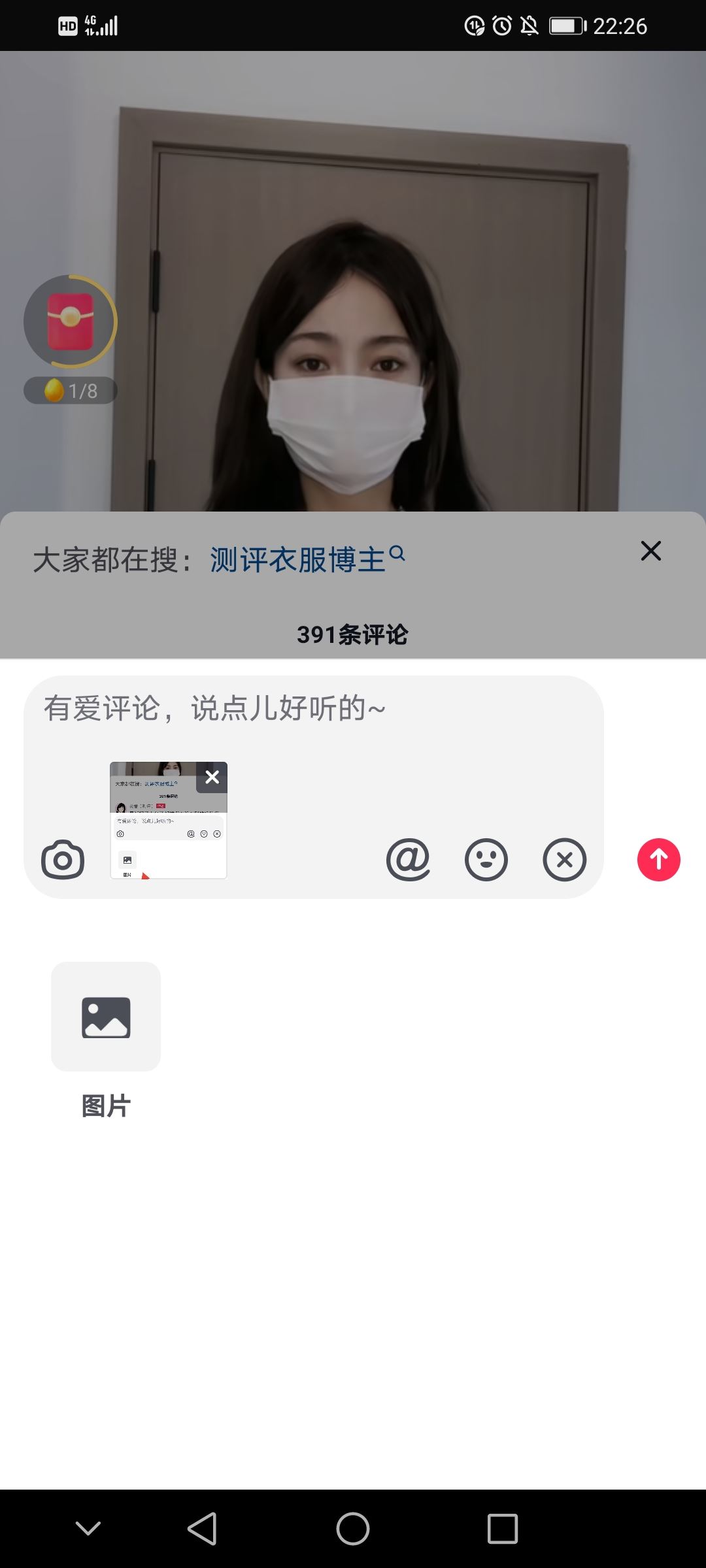Open the camera icon in comment box
706x1568 pixels.
pyautogui.click(x=63, y=860)
